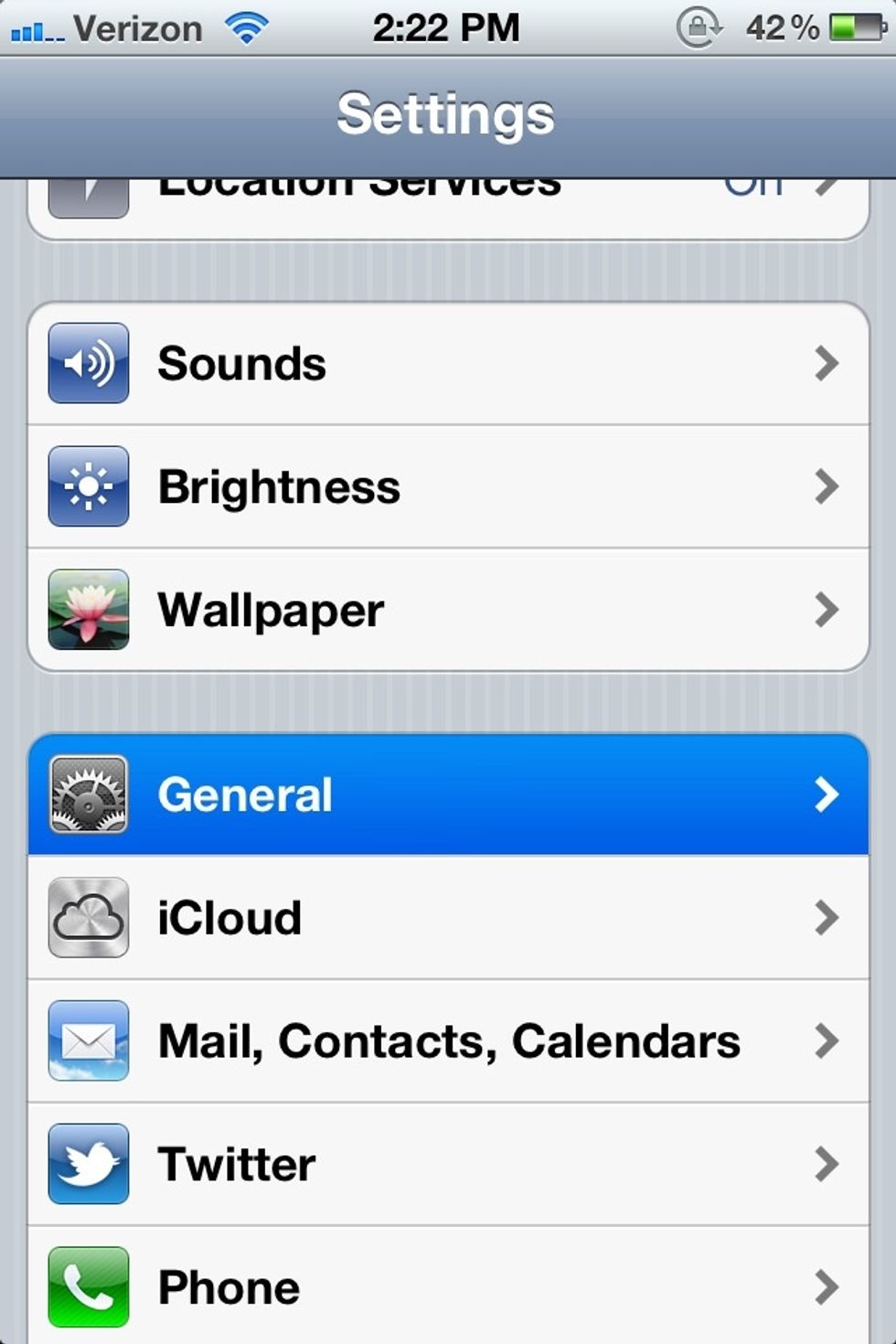Expand Twitter settings via its chevron

[x=827, y=1164]
